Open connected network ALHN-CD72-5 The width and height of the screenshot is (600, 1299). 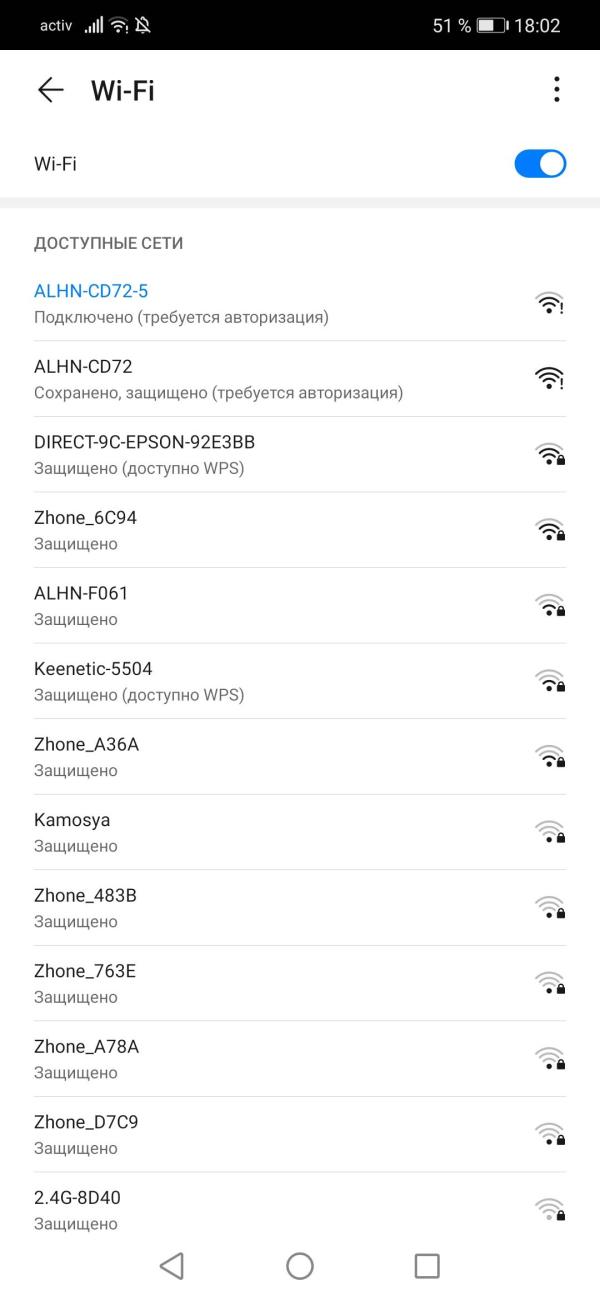[x=280, y=303]
